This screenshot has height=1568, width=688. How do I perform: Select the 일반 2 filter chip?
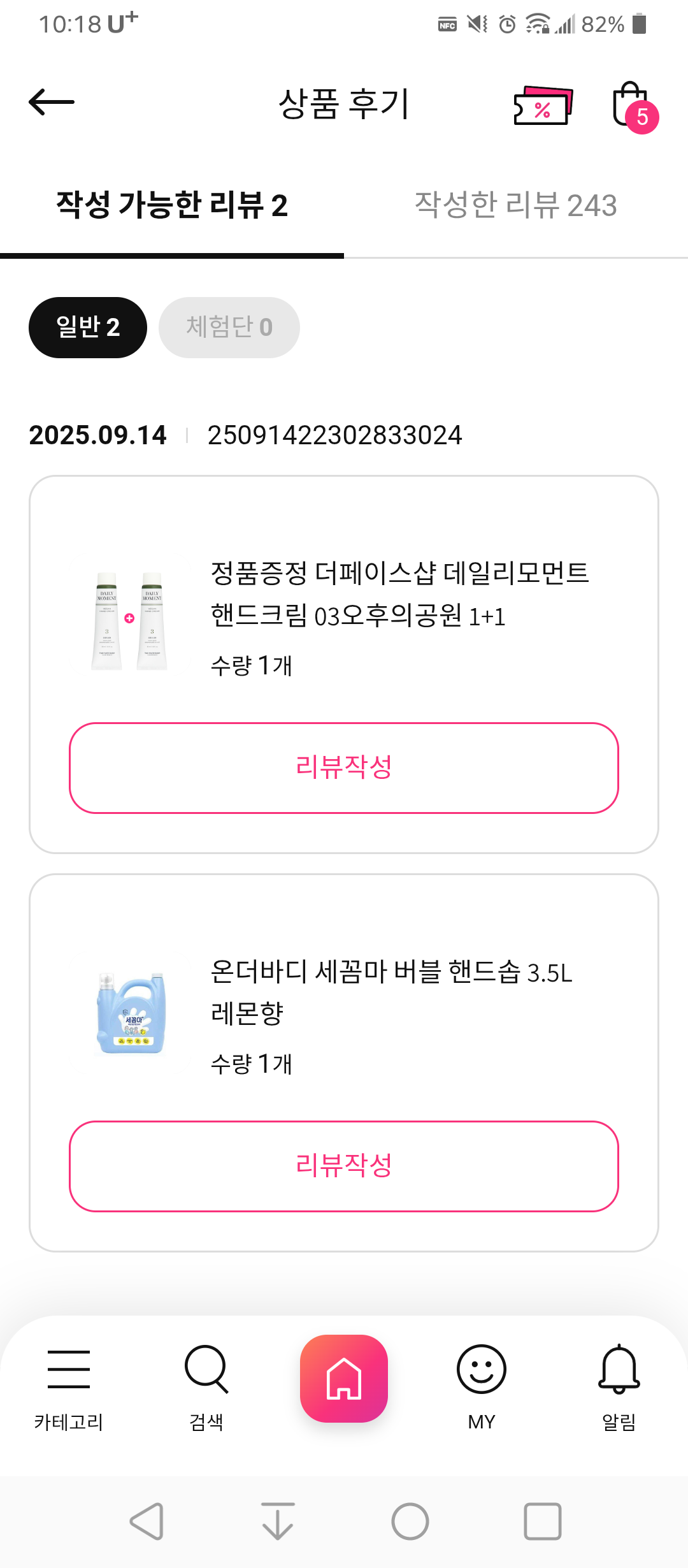click(88, 328)
